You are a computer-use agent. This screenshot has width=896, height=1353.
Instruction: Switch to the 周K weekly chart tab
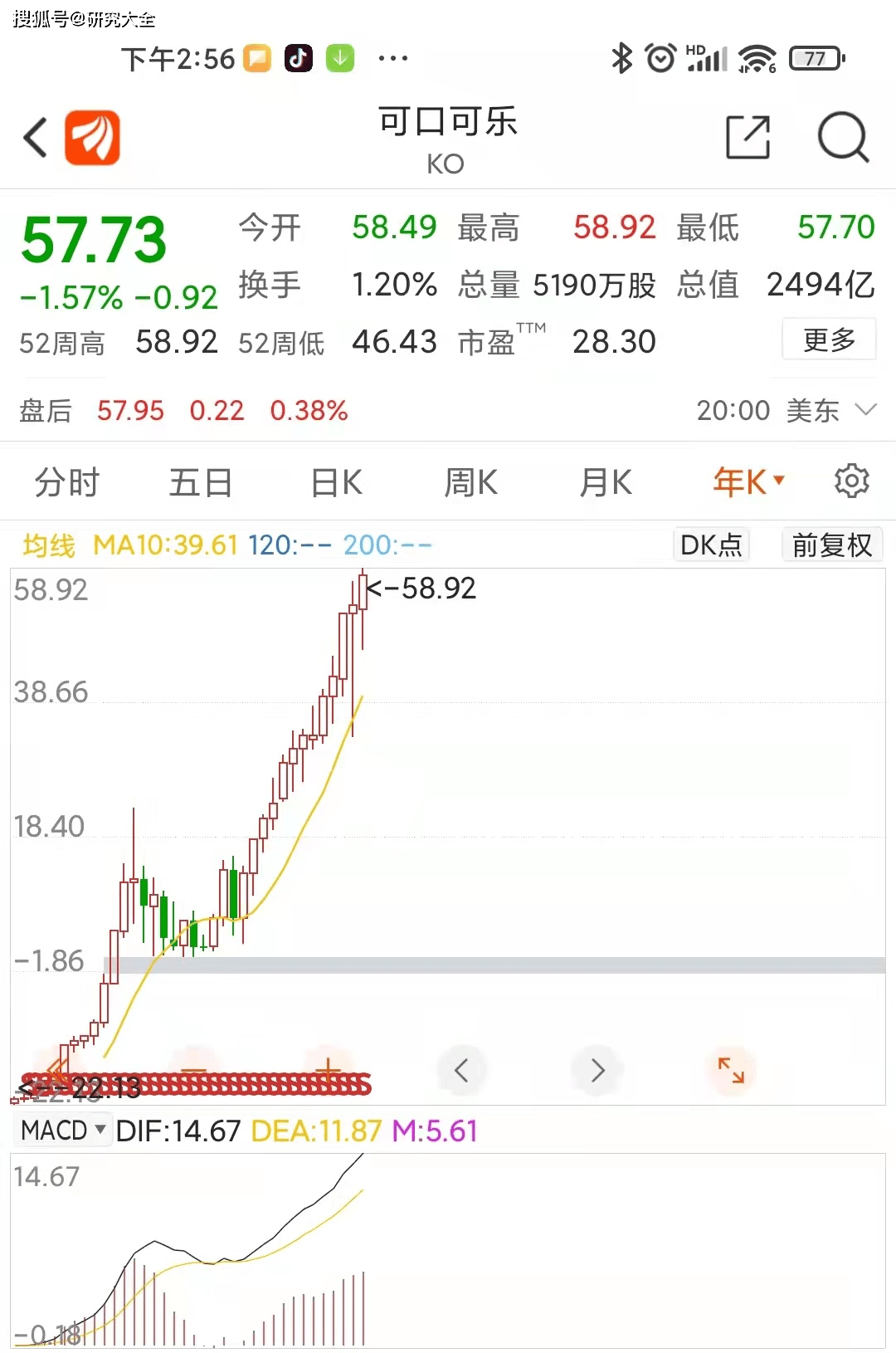click(x=470, y=481)
